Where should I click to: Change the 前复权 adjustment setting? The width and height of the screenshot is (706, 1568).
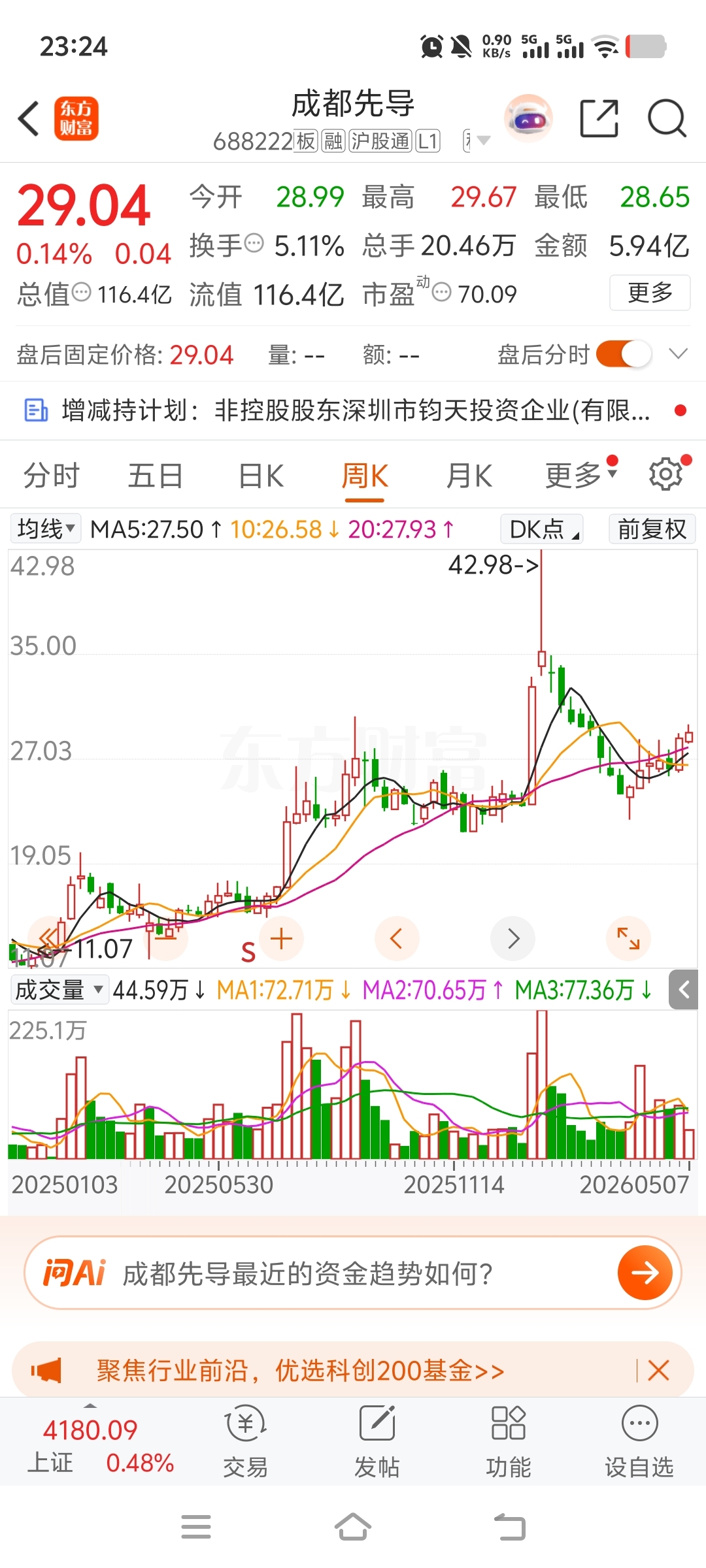point(652,529)
